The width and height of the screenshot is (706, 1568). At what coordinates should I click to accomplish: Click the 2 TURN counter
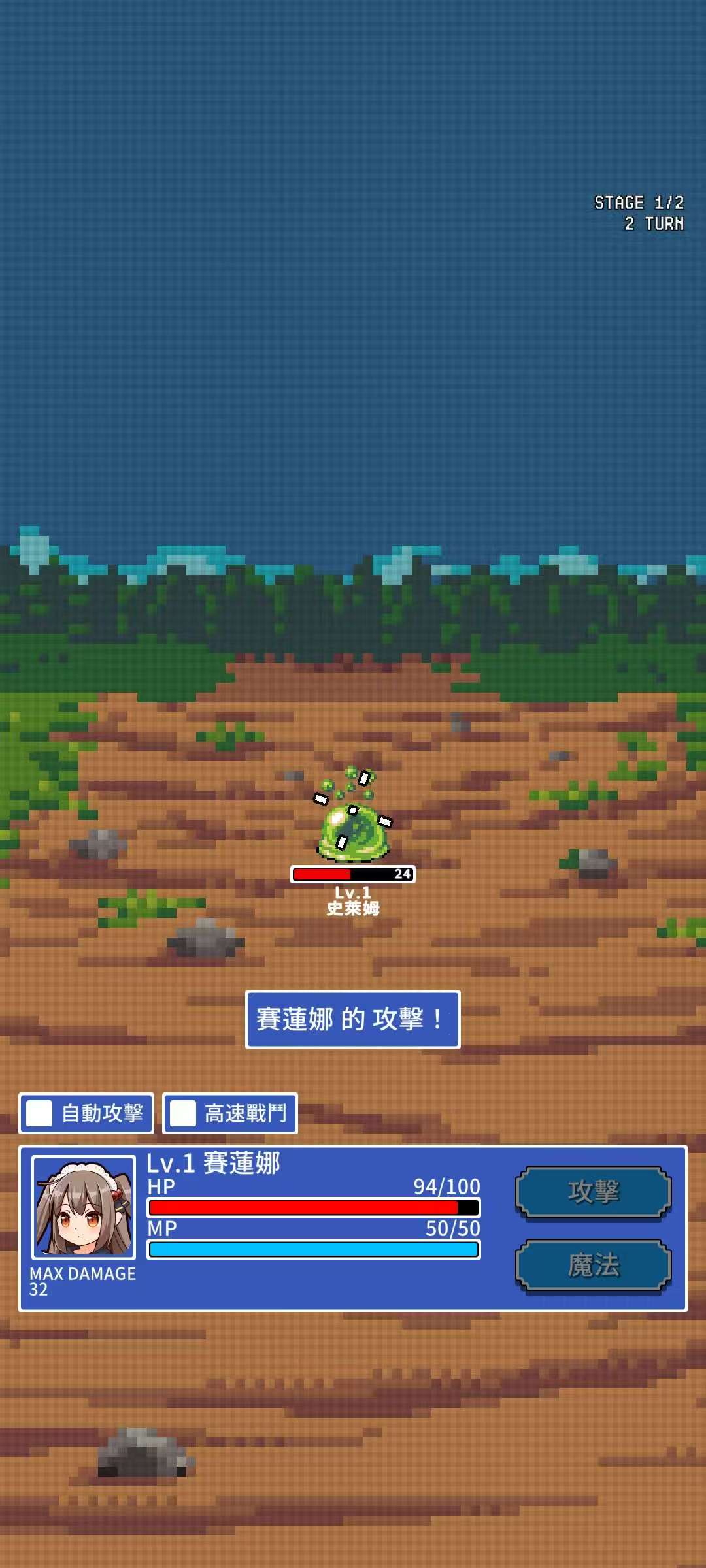pos(654,225)
